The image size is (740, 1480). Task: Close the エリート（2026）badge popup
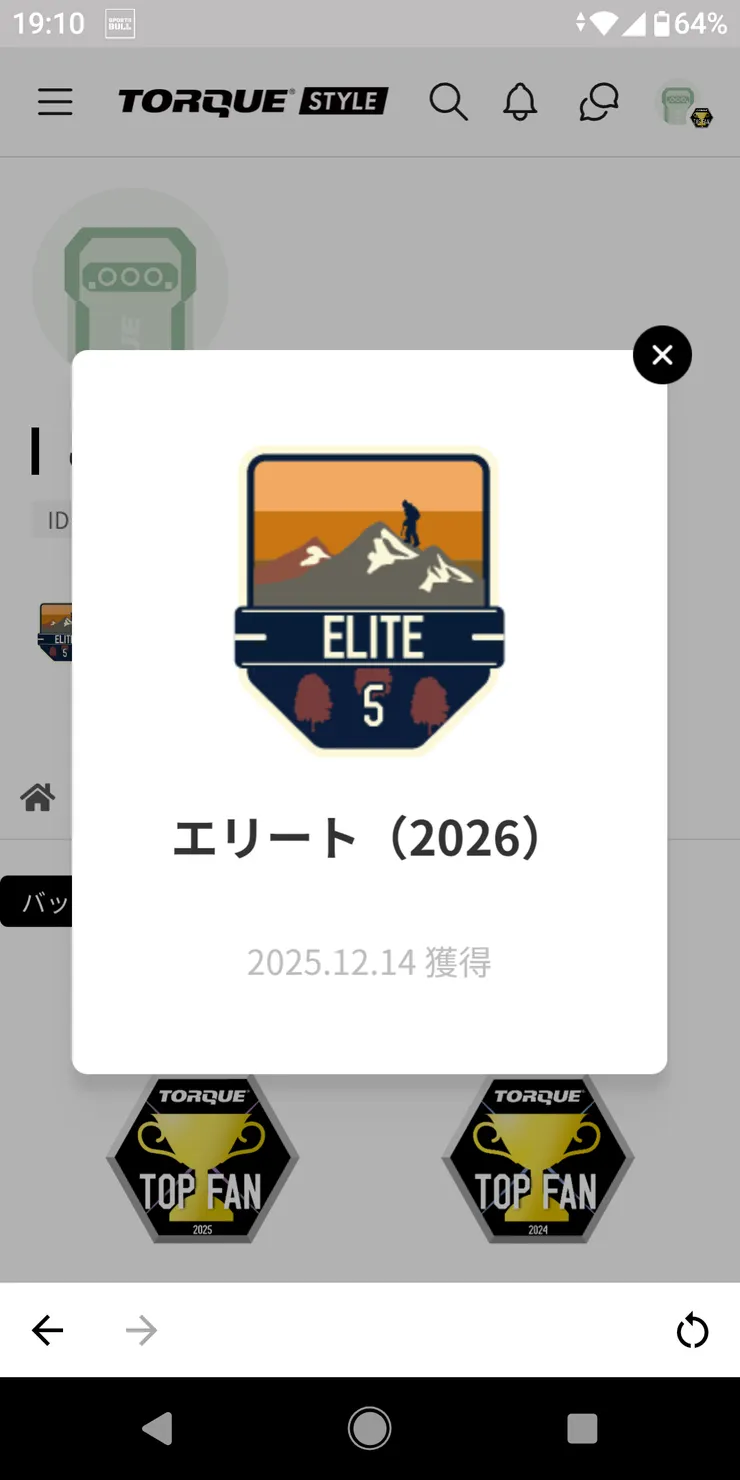coord(662,355)
